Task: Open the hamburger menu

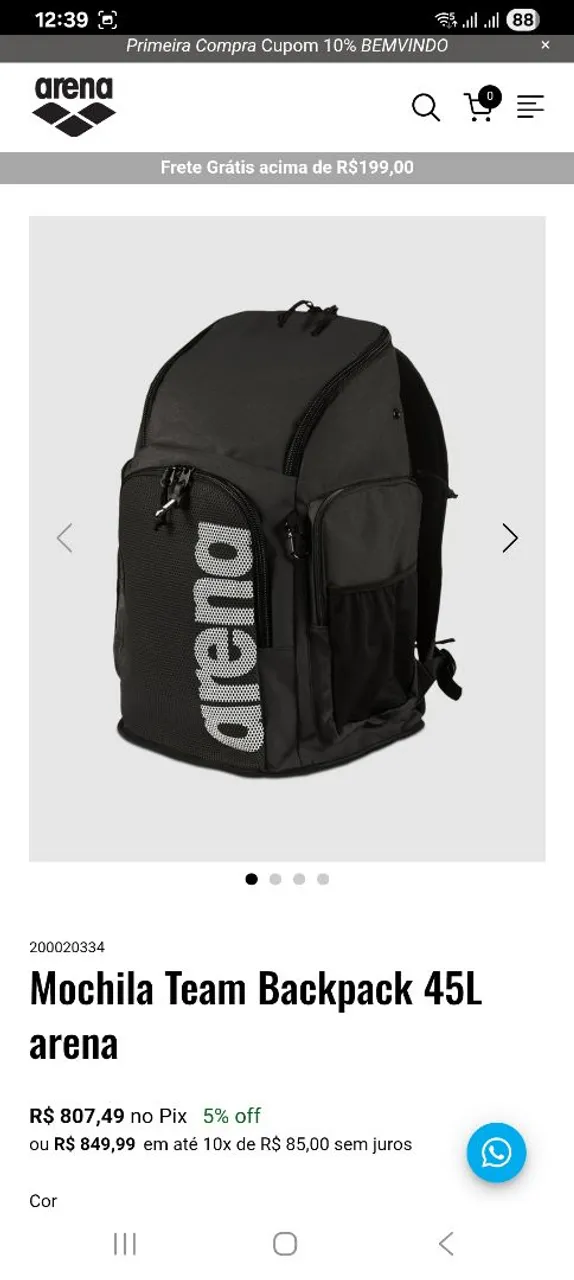Action: tap(530, 107)
